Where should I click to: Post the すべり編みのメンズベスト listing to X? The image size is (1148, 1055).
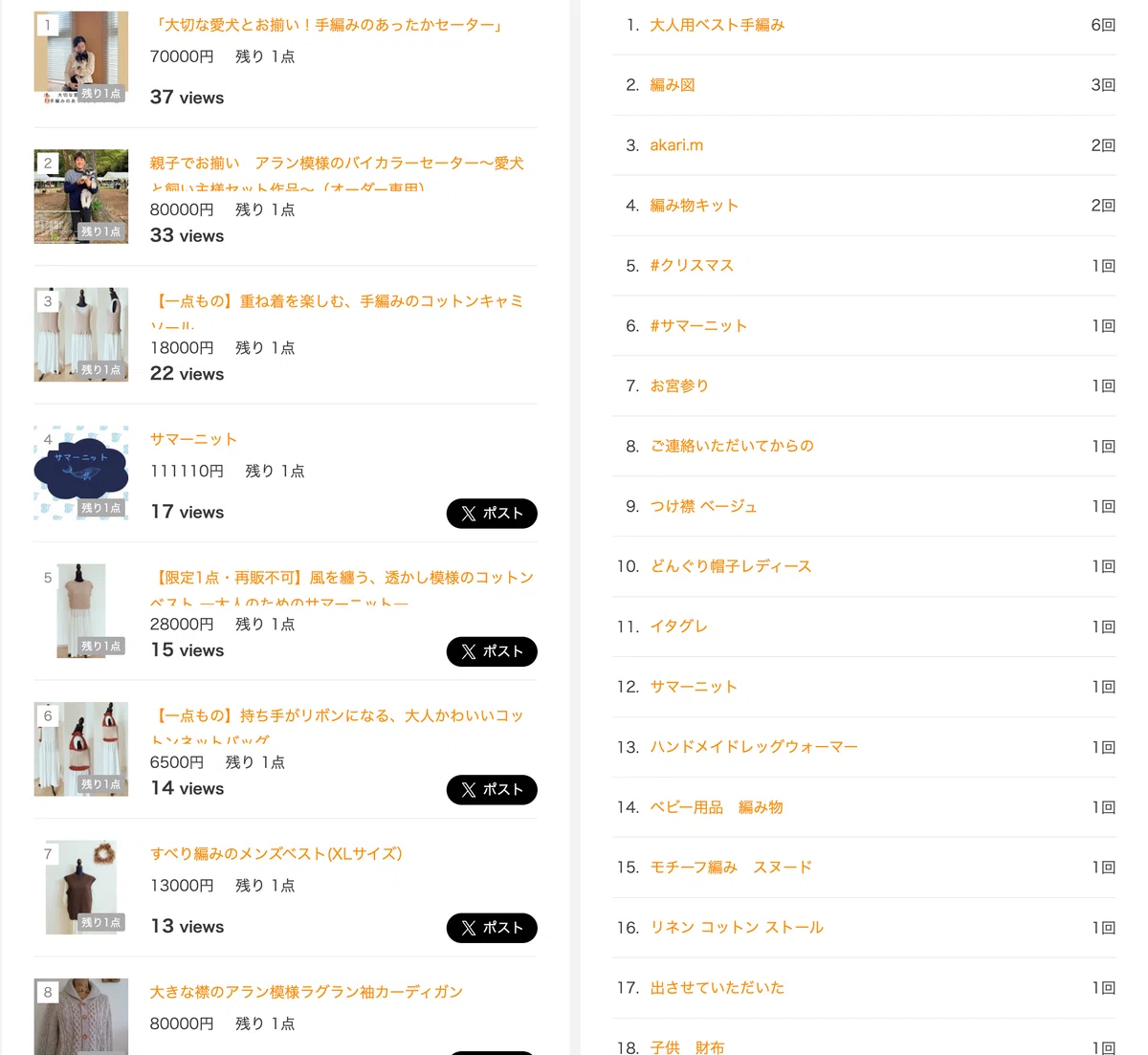coord(492,928)
